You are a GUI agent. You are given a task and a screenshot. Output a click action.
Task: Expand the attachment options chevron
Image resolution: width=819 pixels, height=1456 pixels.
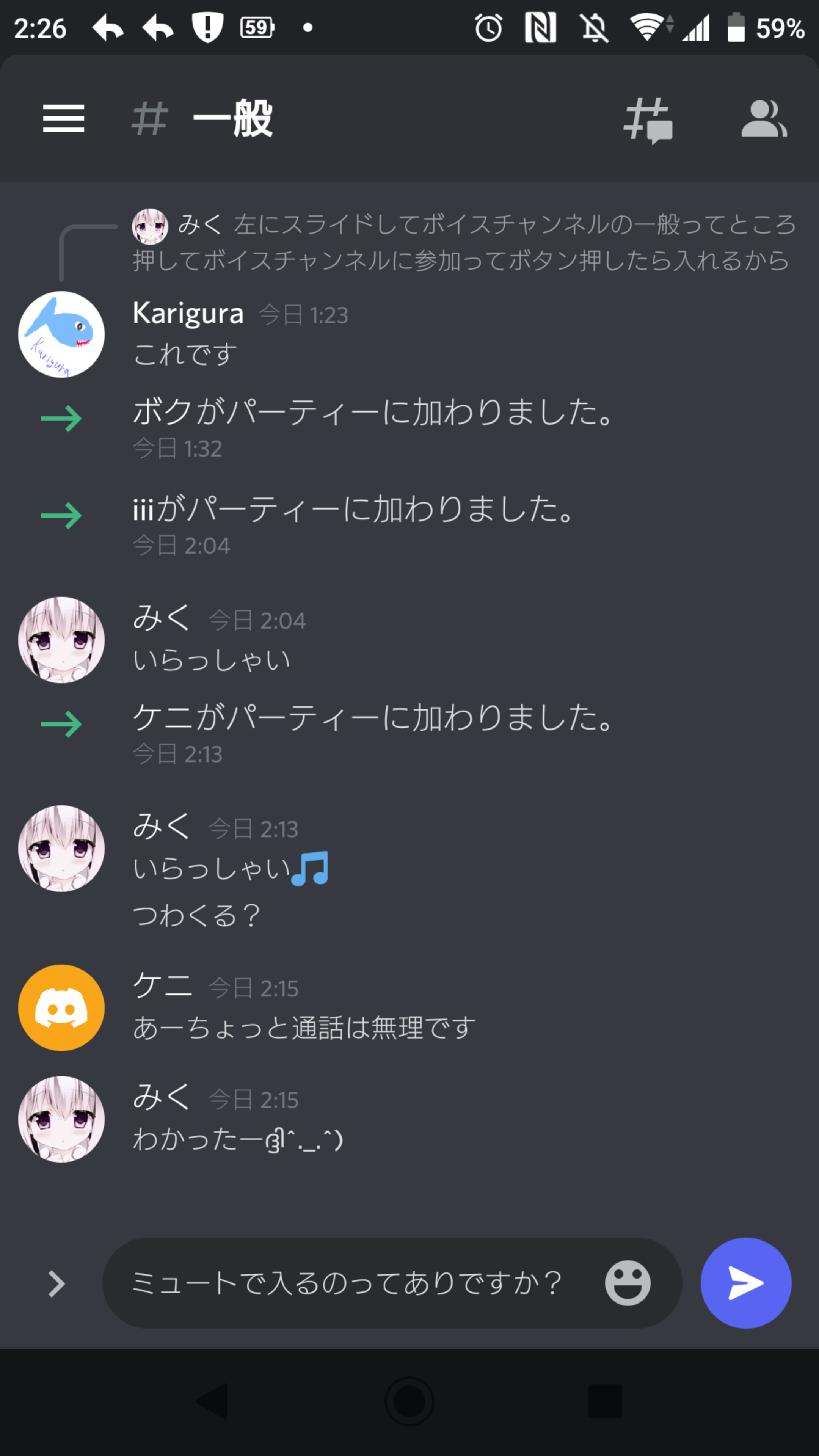(x=56, y=1283)
